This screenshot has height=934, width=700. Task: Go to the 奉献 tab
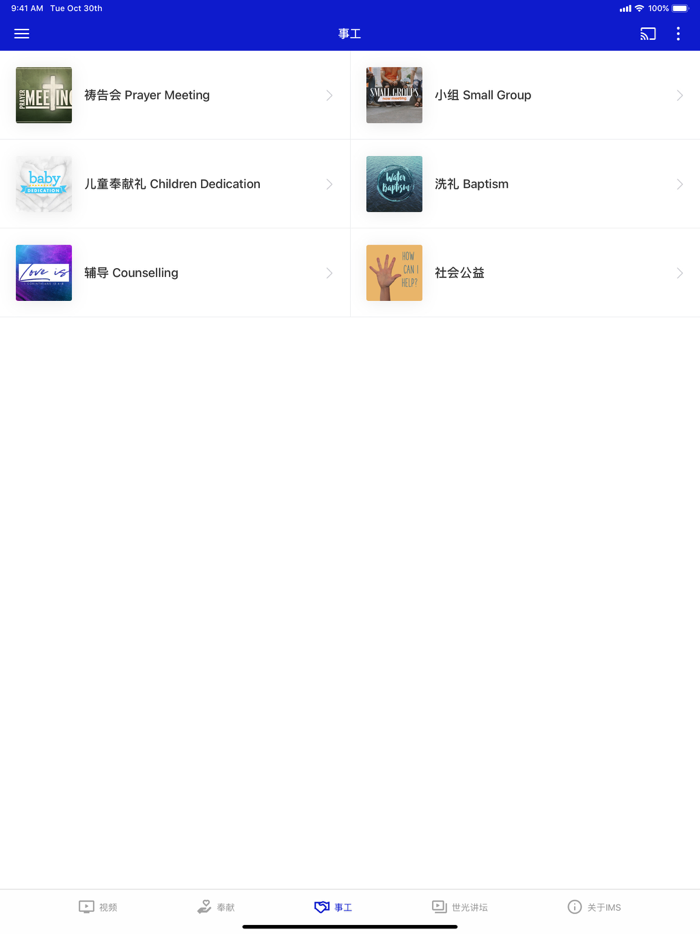(x=216, y=907)
